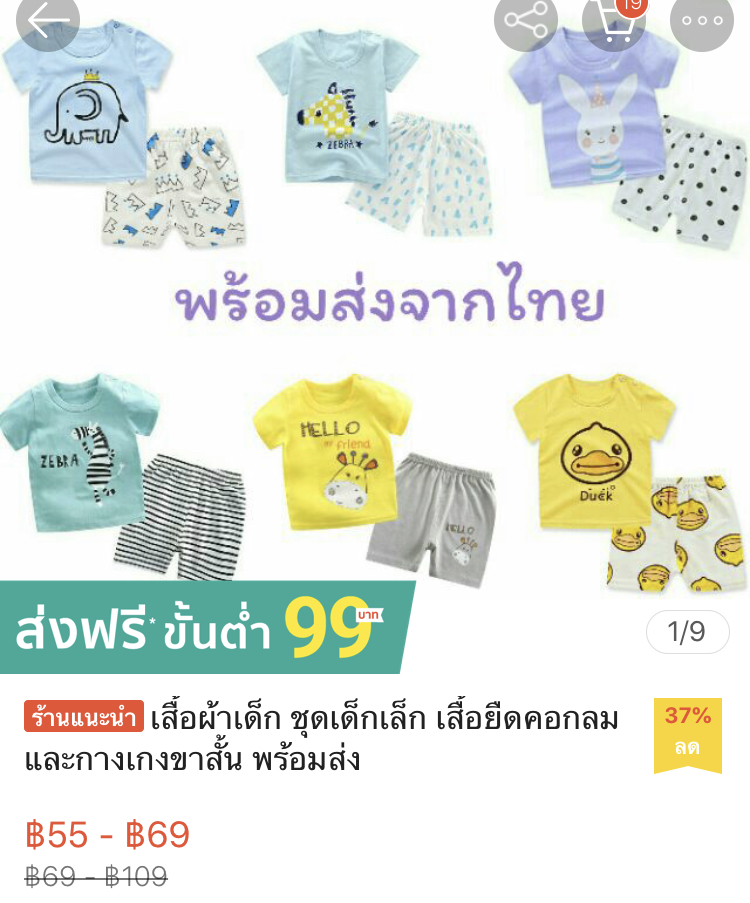Go back using the arrow button
This screenshot has height=903, width=750.
click(48, 20)
